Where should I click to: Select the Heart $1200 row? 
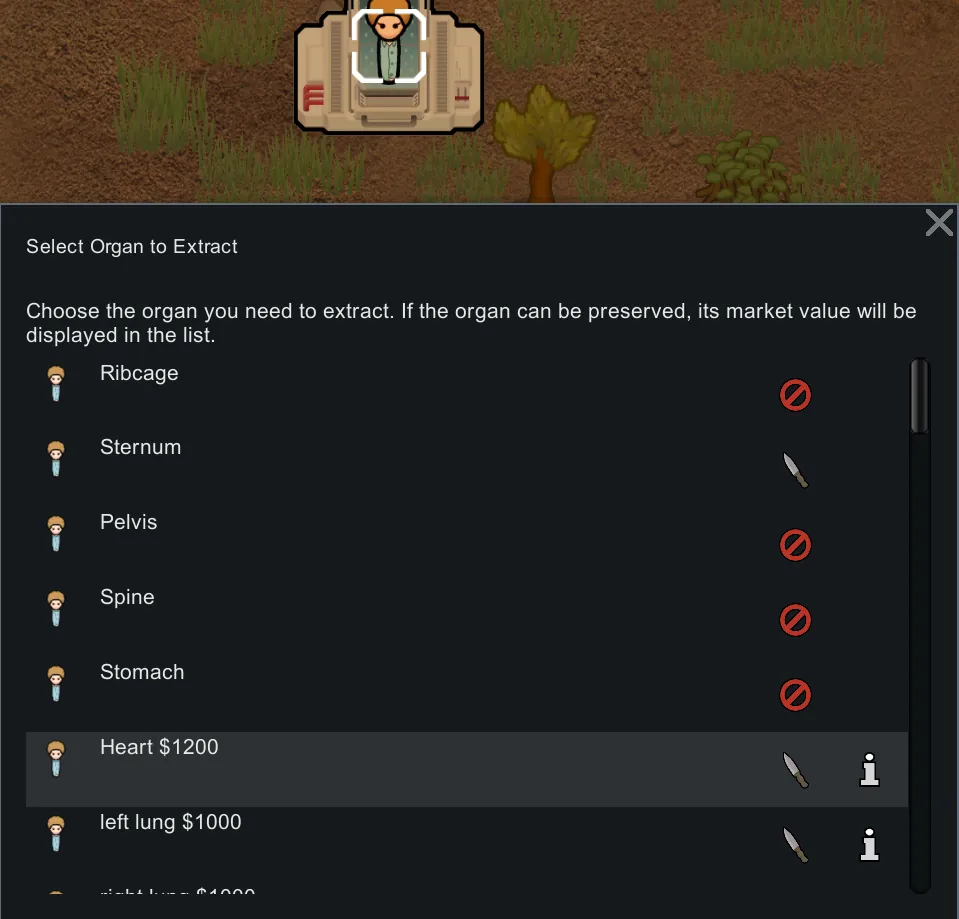(159, 748)
